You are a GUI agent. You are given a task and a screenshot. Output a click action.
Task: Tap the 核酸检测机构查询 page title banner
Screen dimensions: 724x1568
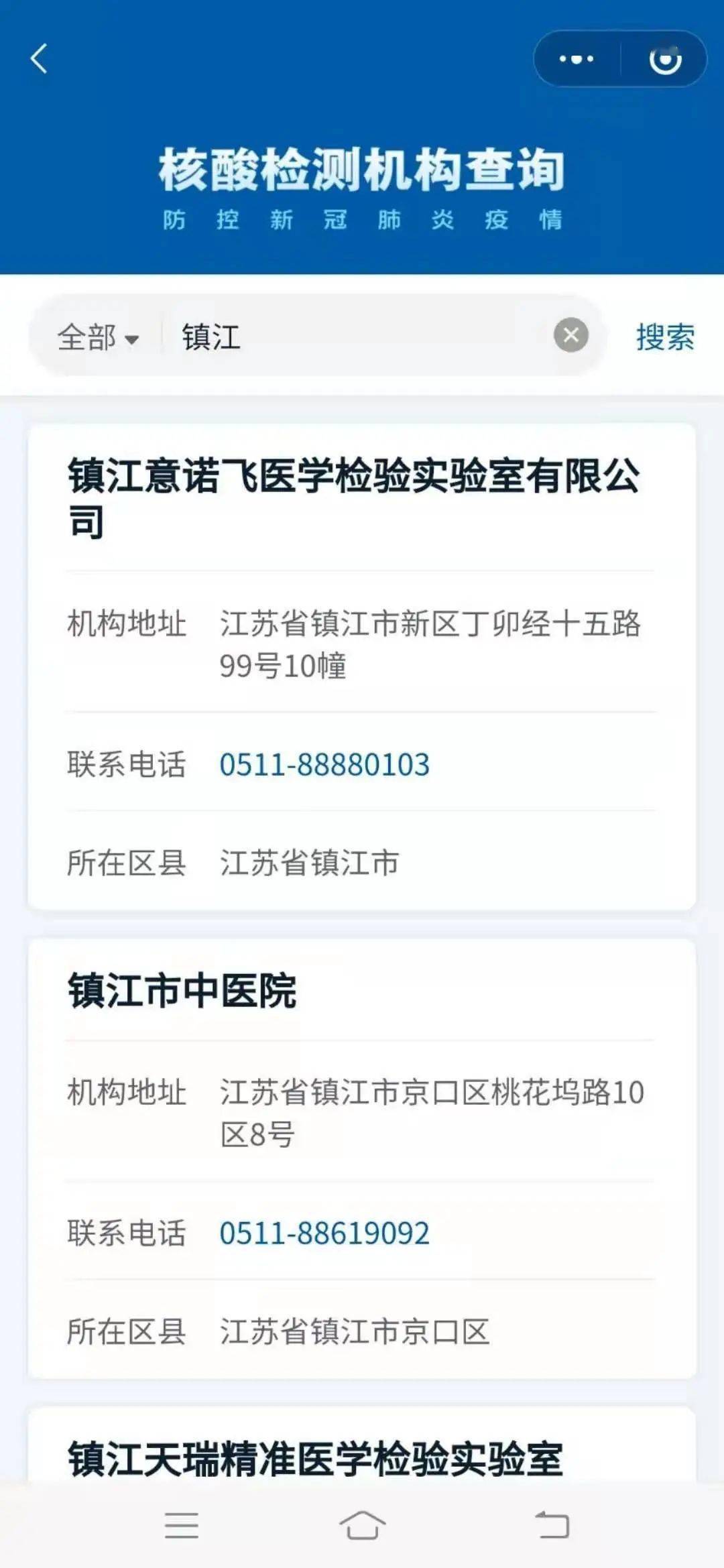(x=362, y=170)
